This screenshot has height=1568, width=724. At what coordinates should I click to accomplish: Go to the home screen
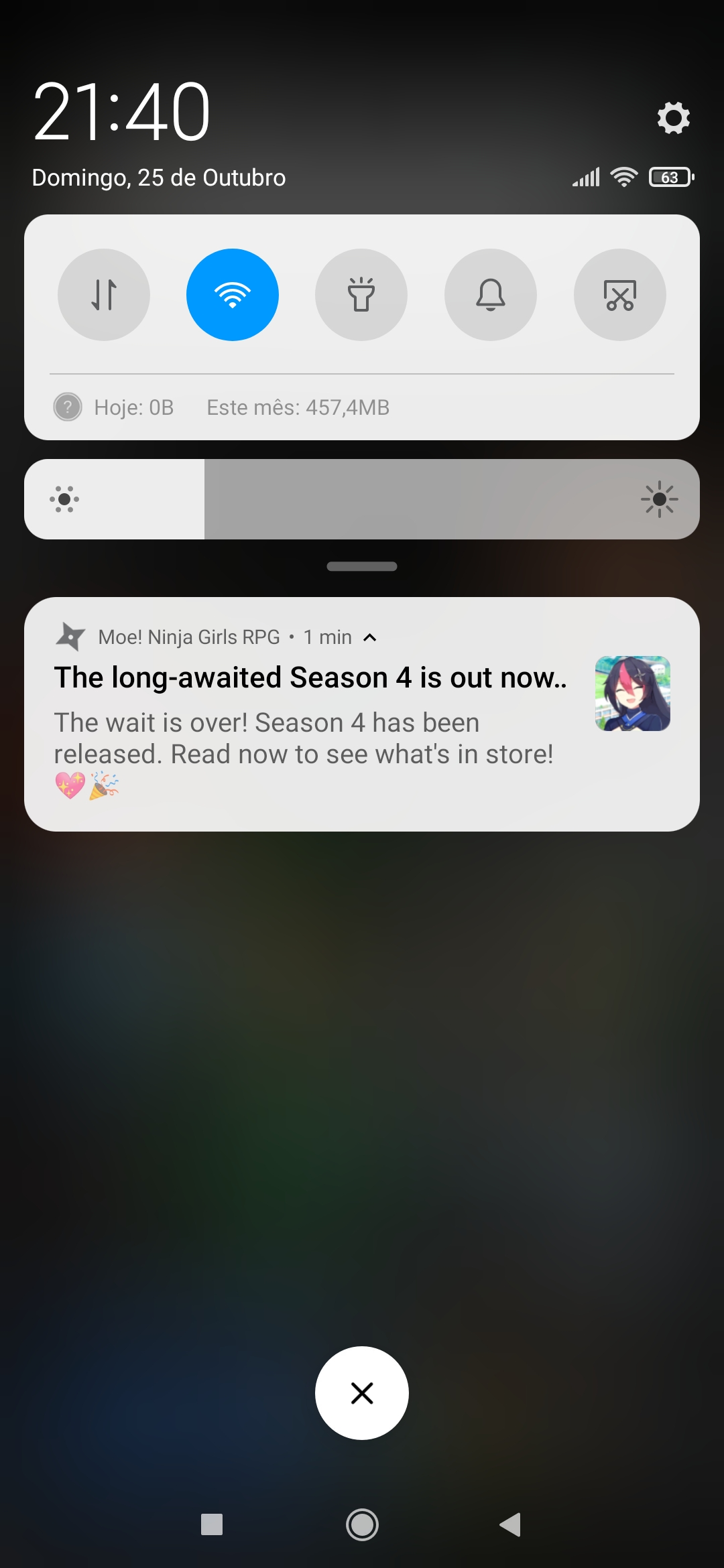point(362,1525)
